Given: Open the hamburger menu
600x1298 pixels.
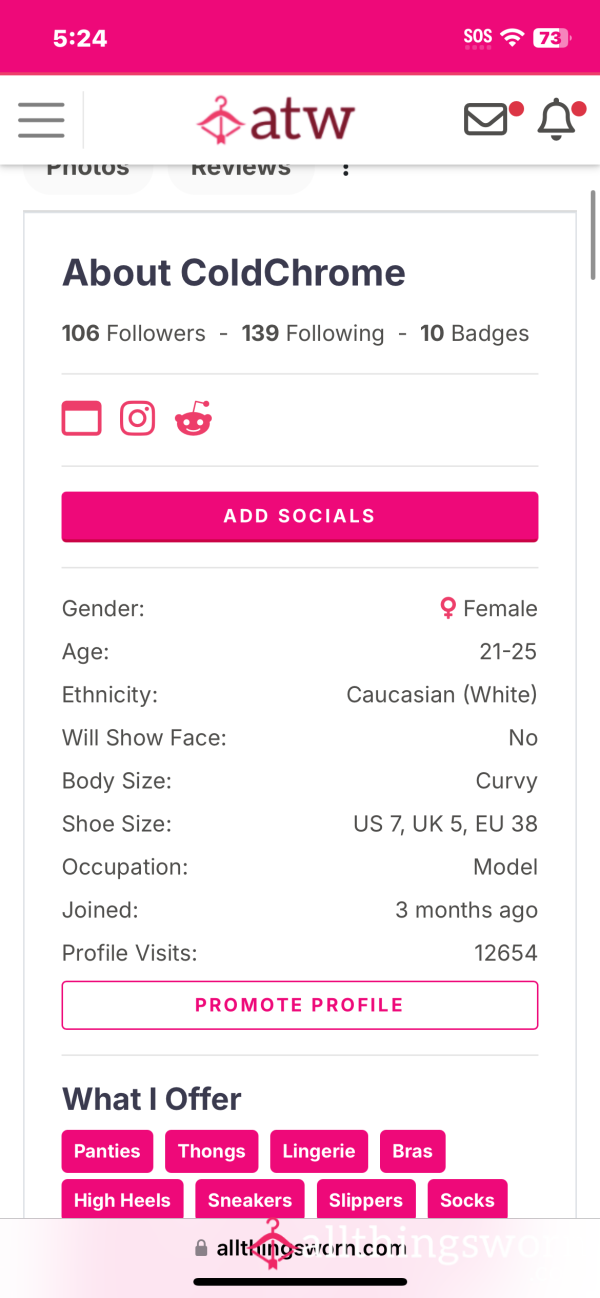Looking at the screenshot, I should [41, 119].
